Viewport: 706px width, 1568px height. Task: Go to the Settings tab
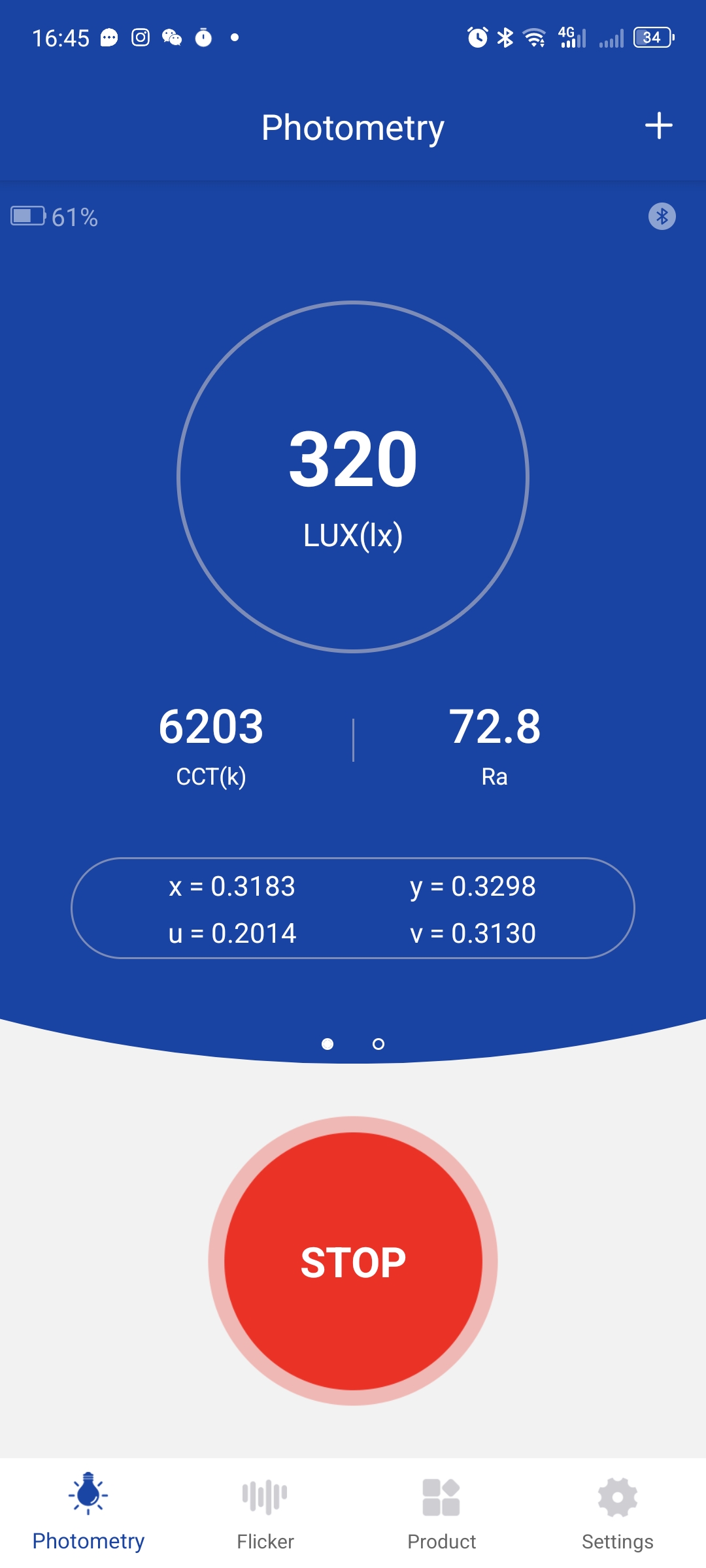(x=617, y=1512)
